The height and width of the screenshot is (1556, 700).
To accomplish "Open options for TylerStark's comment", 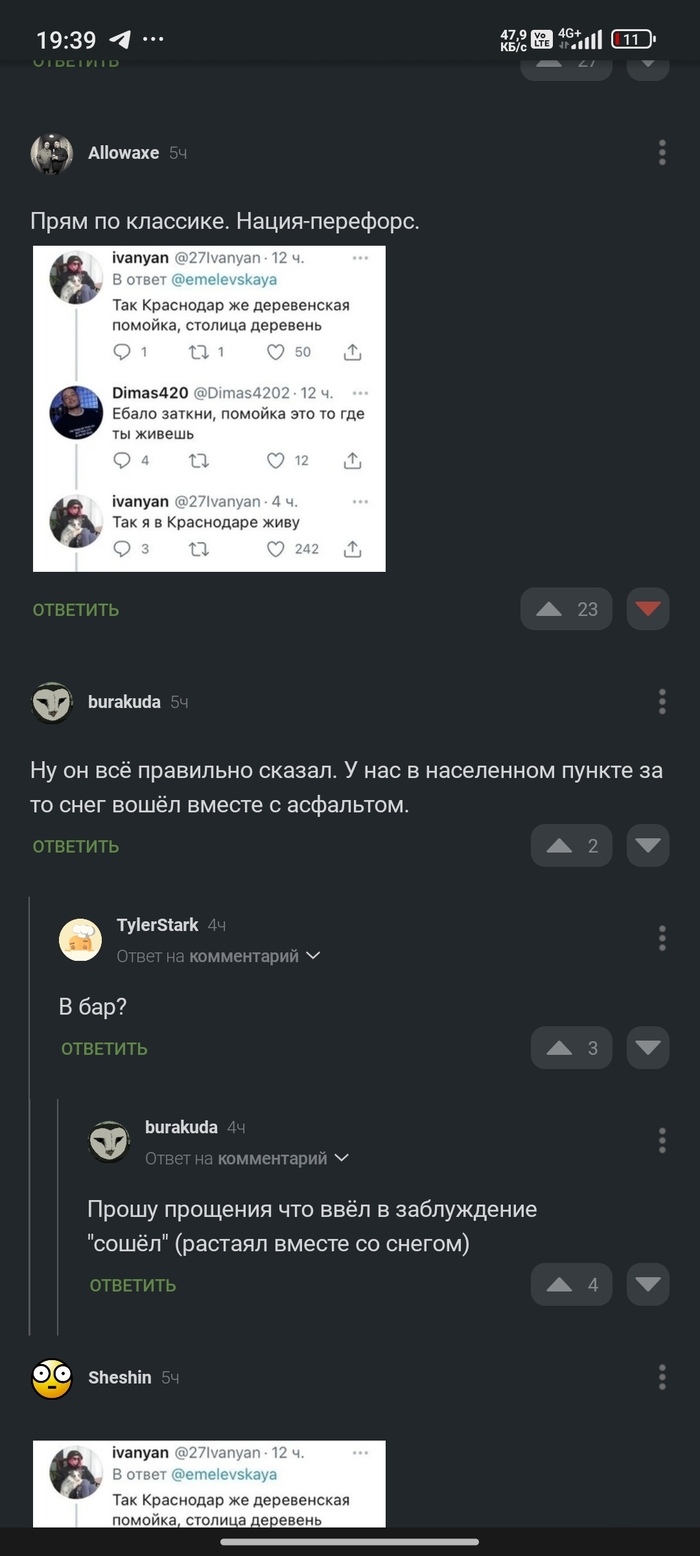I will [x=662, y=938].
